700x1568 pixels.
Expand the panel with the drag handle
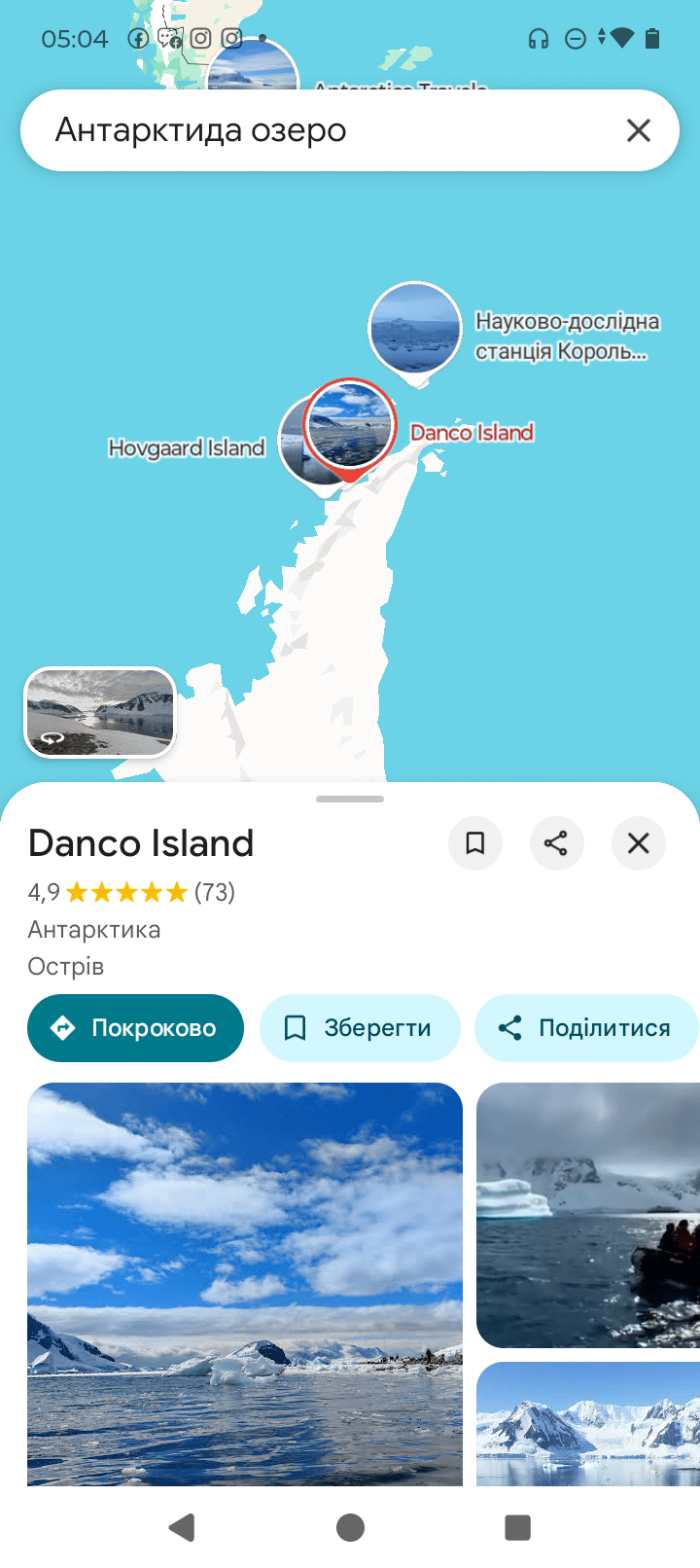click(x=350, y=800)
